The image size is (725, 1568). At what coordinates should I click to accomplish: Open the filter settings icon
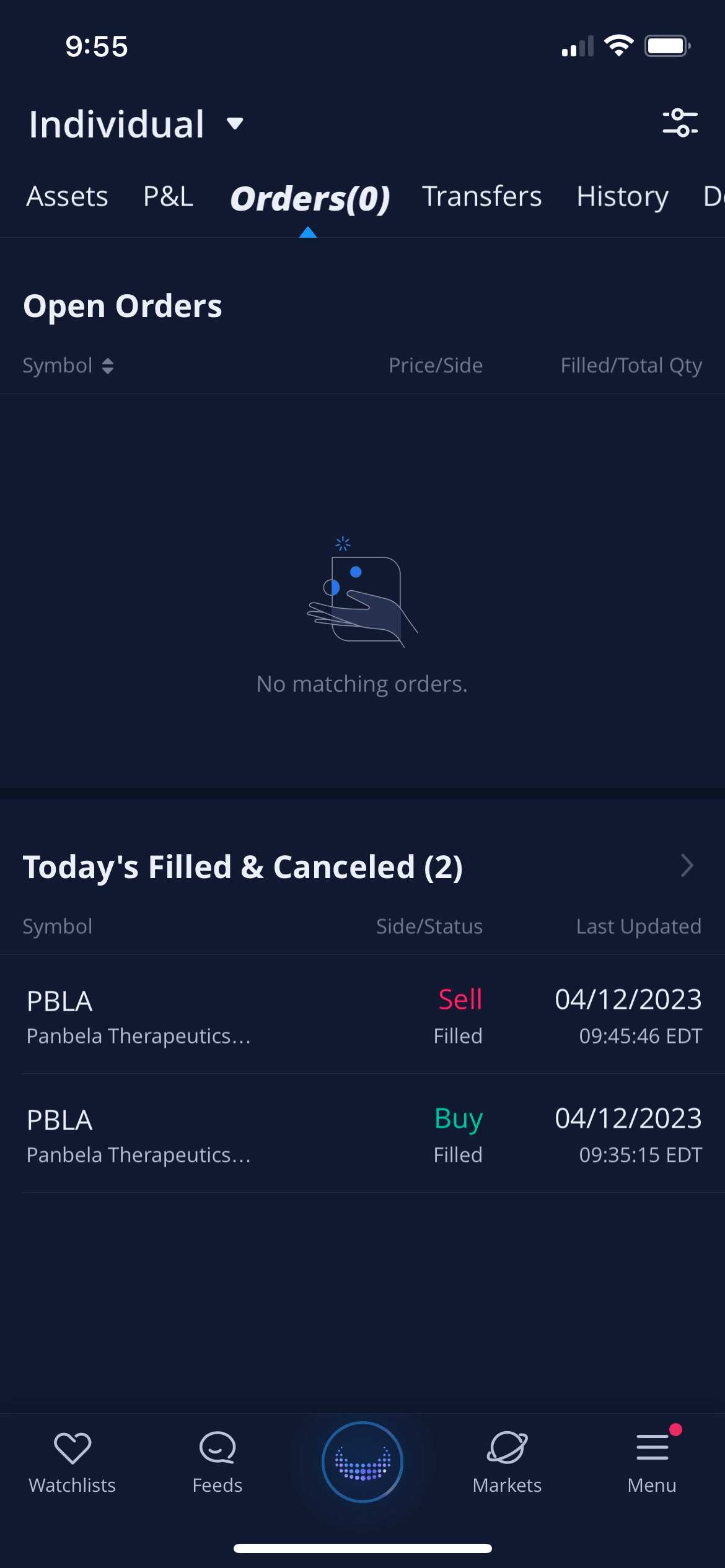[x=680, y=123]
